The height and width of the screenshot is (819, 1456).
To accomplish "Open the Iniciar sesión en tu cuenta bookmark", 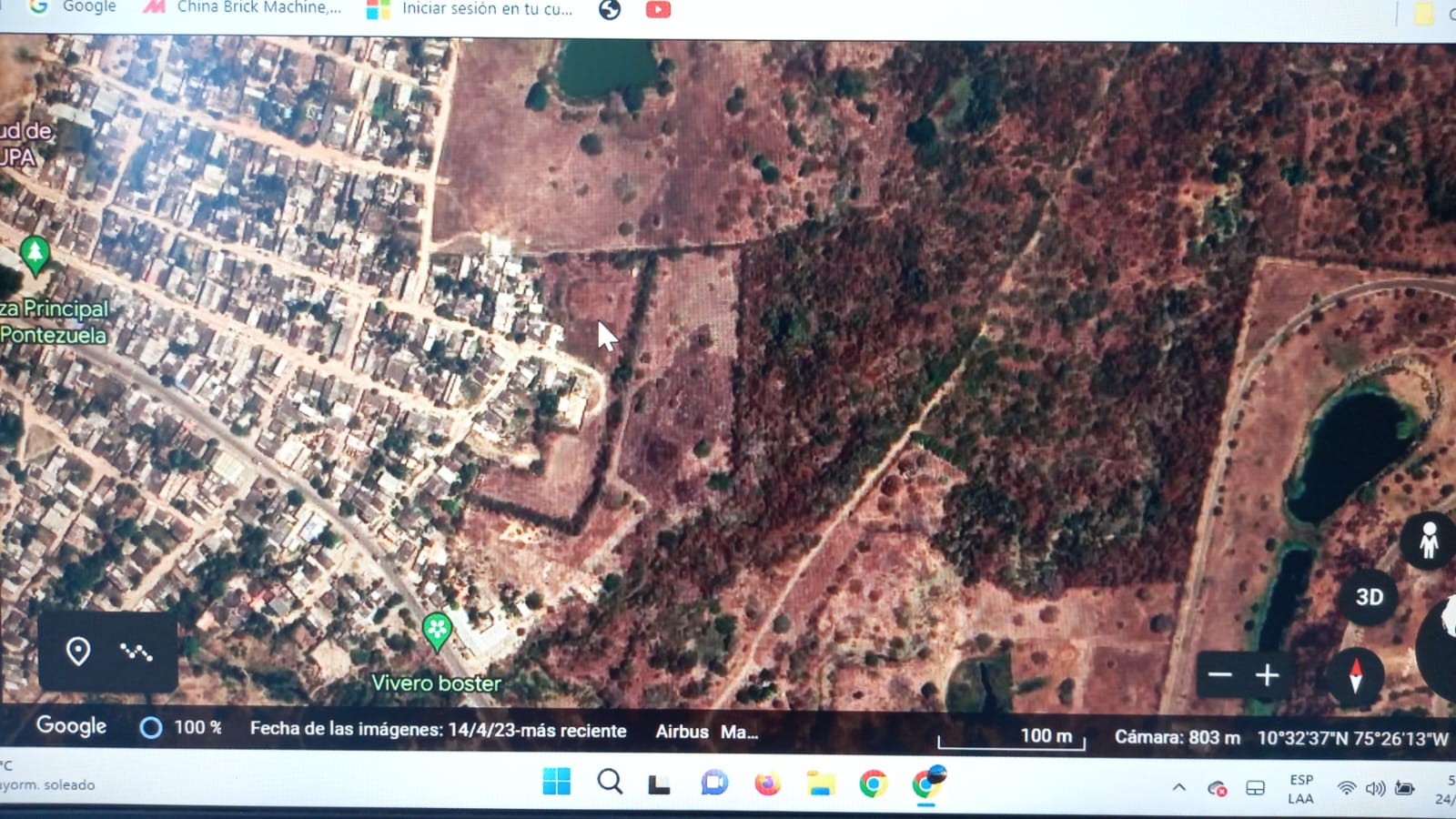I will coord(470,9).
